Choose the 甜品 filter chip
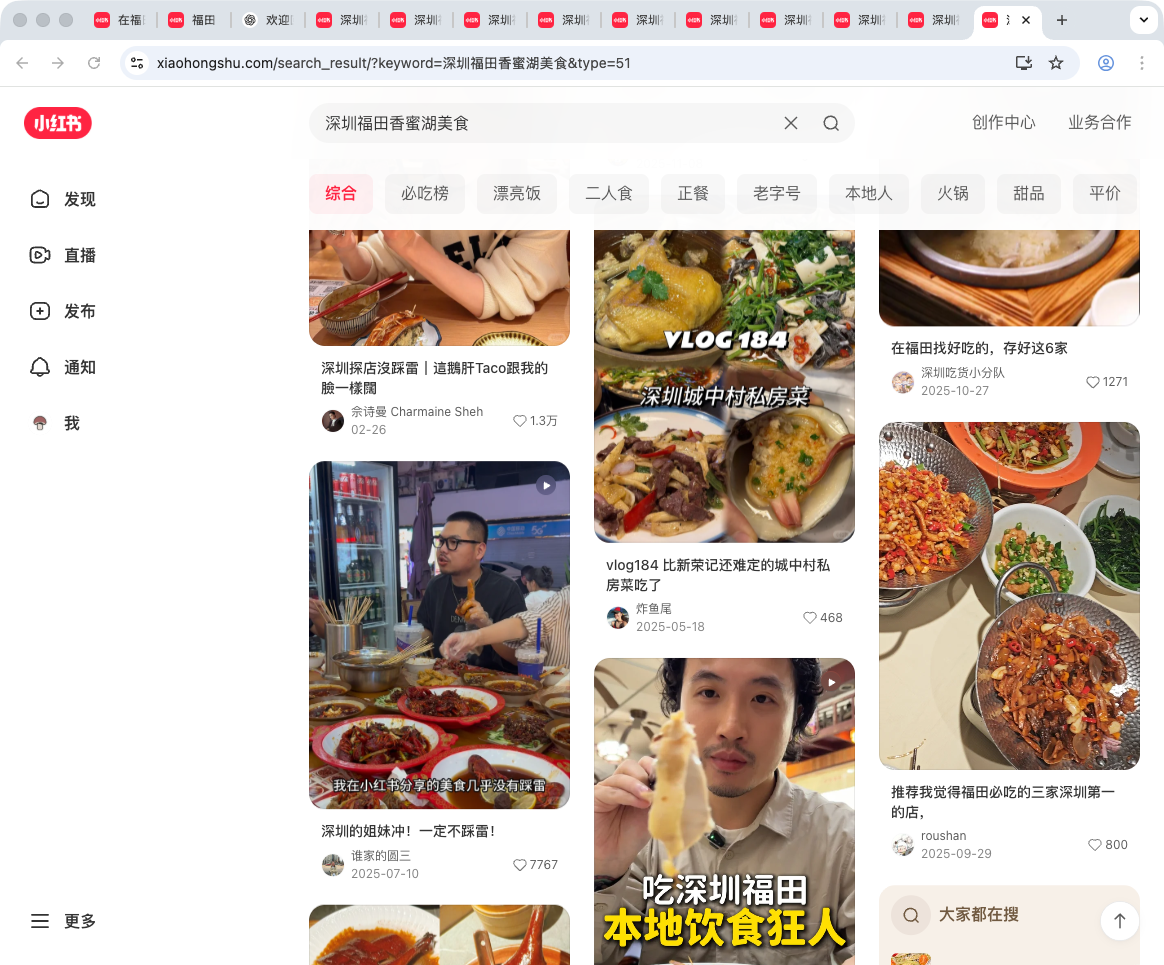 pyautogui.click(x=1029, y=193)
